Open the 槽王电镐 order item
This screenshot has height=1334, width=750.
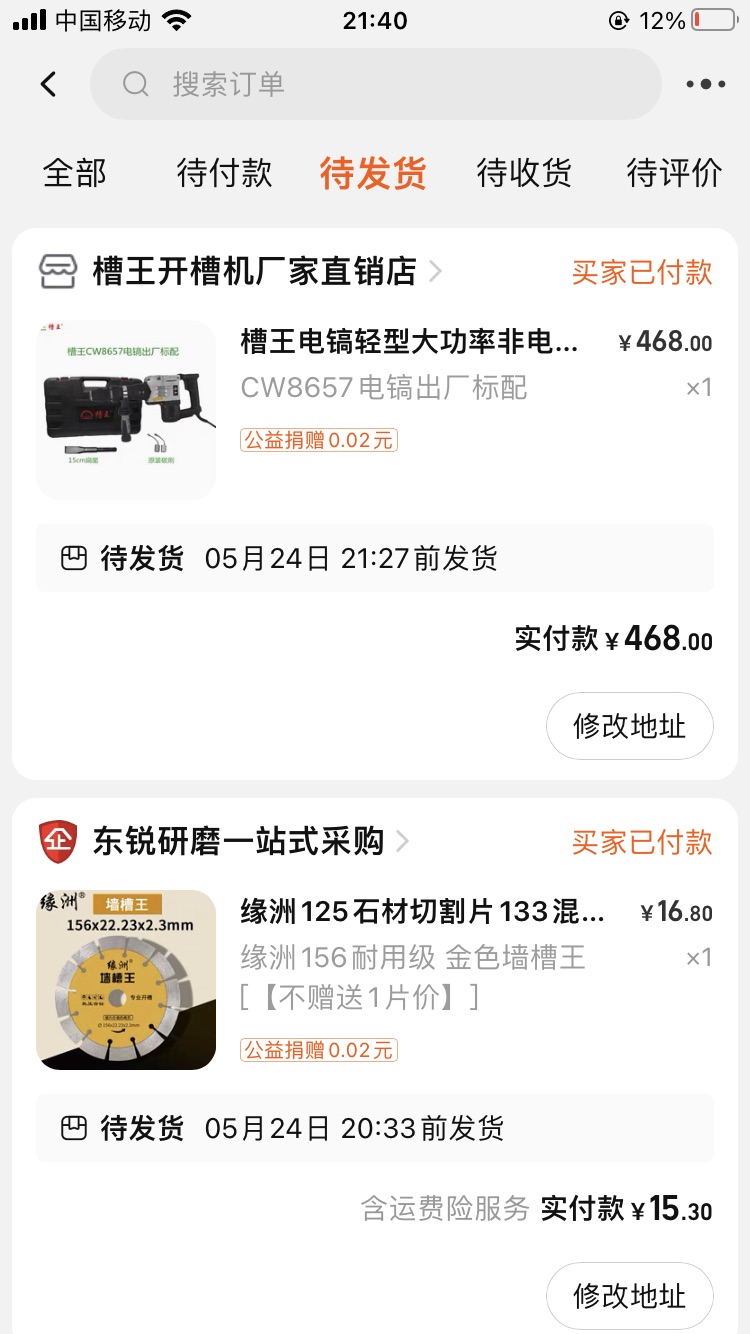click(x=408, y=343)
